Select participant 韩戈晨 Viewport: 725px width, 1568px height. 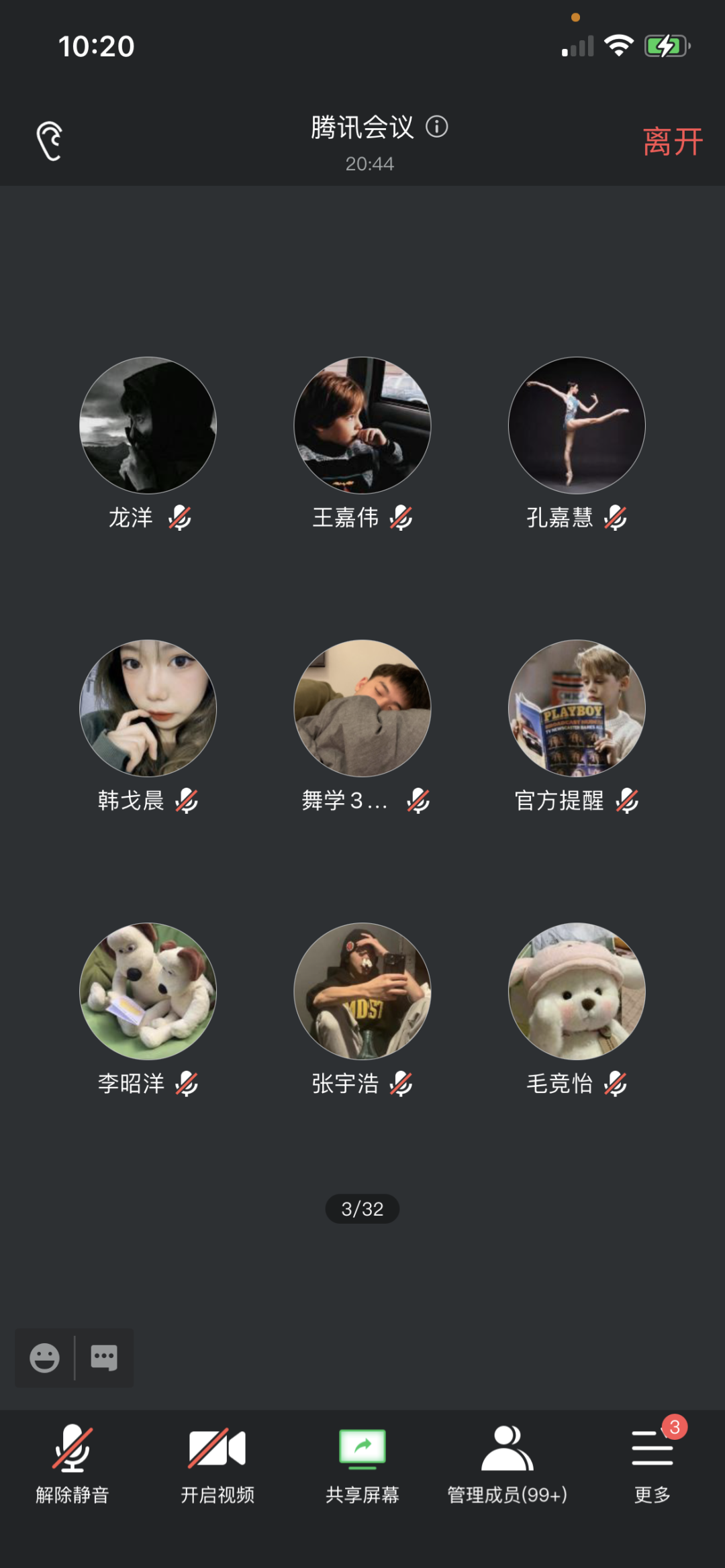(148, 709)
